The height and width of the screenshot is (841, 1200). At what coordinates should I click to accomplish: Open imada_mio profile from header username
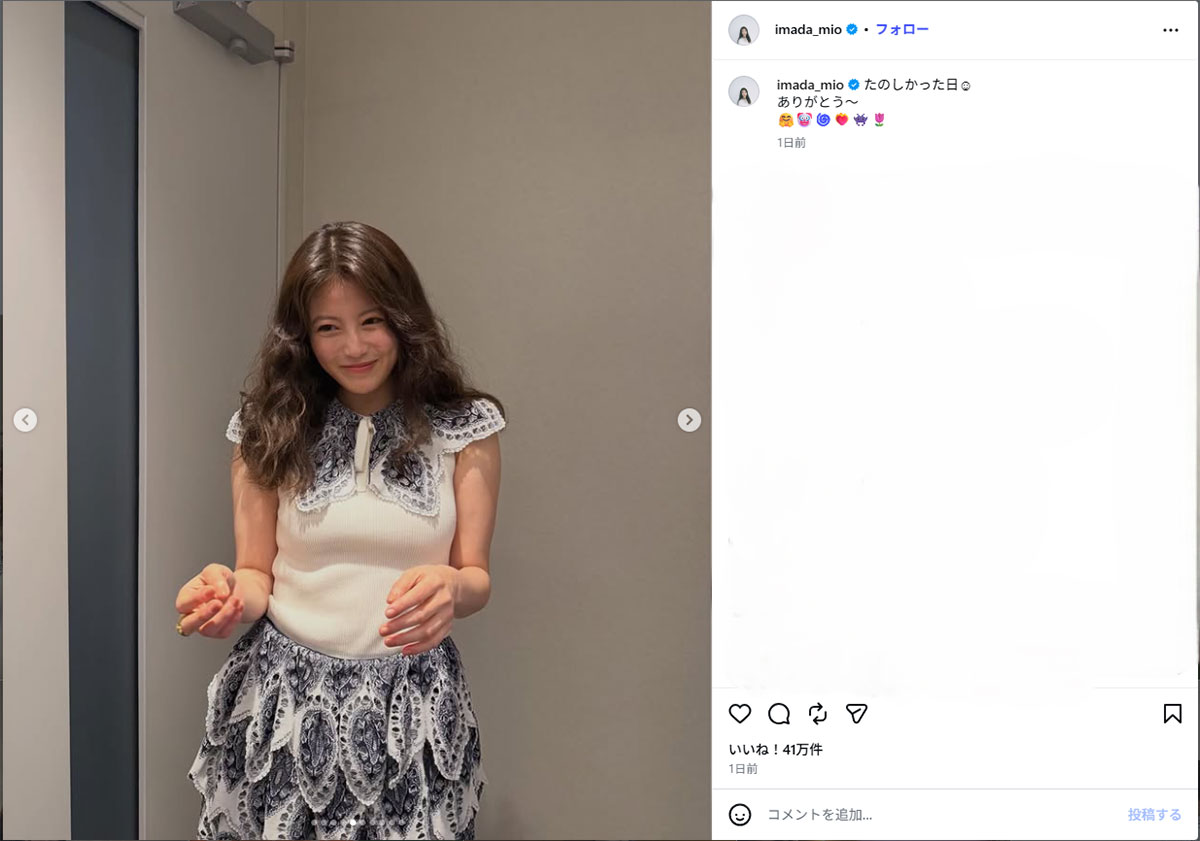tap(808, 29)
